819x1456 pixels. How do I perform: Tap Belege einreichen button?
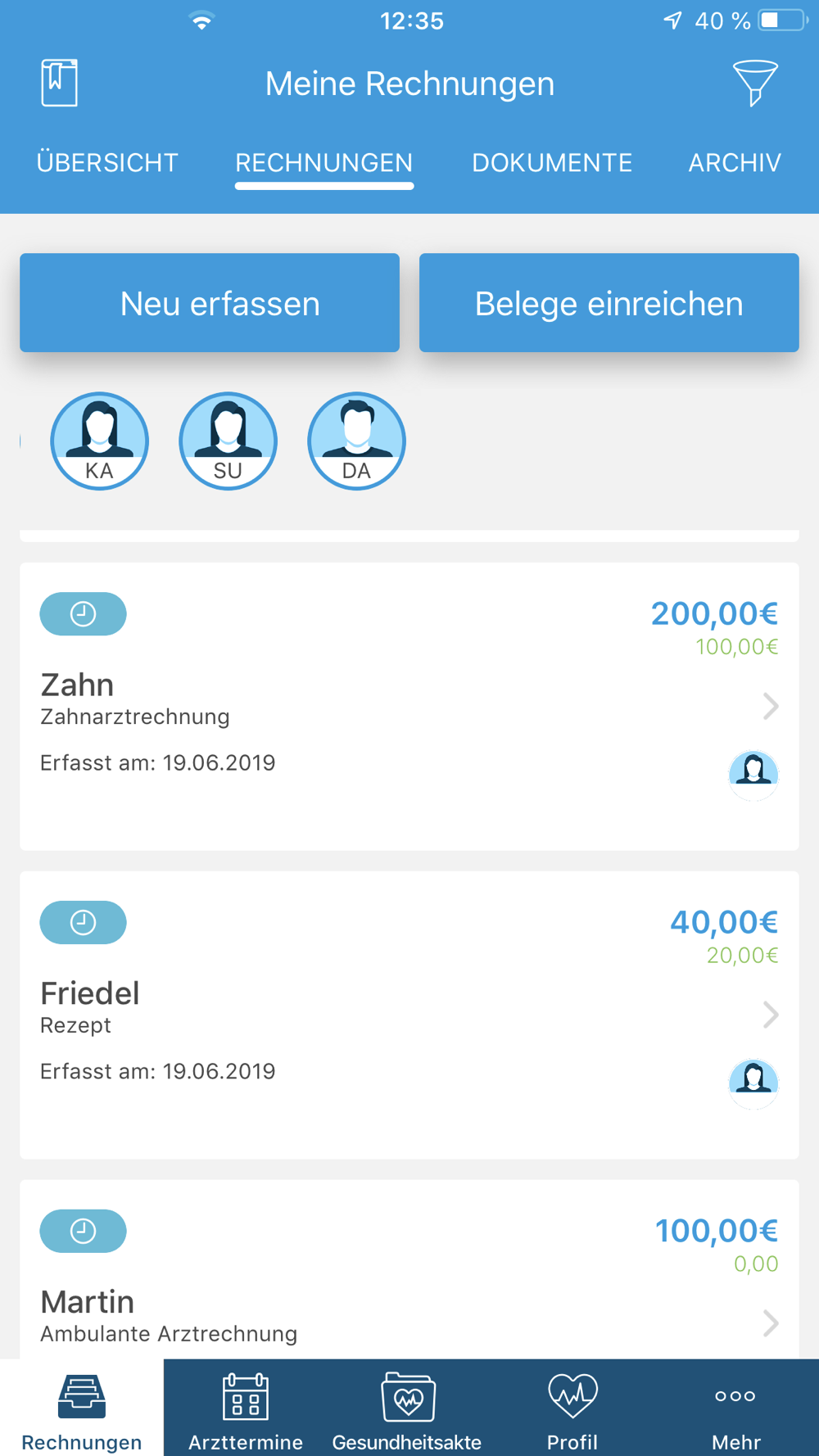point(609,303)
